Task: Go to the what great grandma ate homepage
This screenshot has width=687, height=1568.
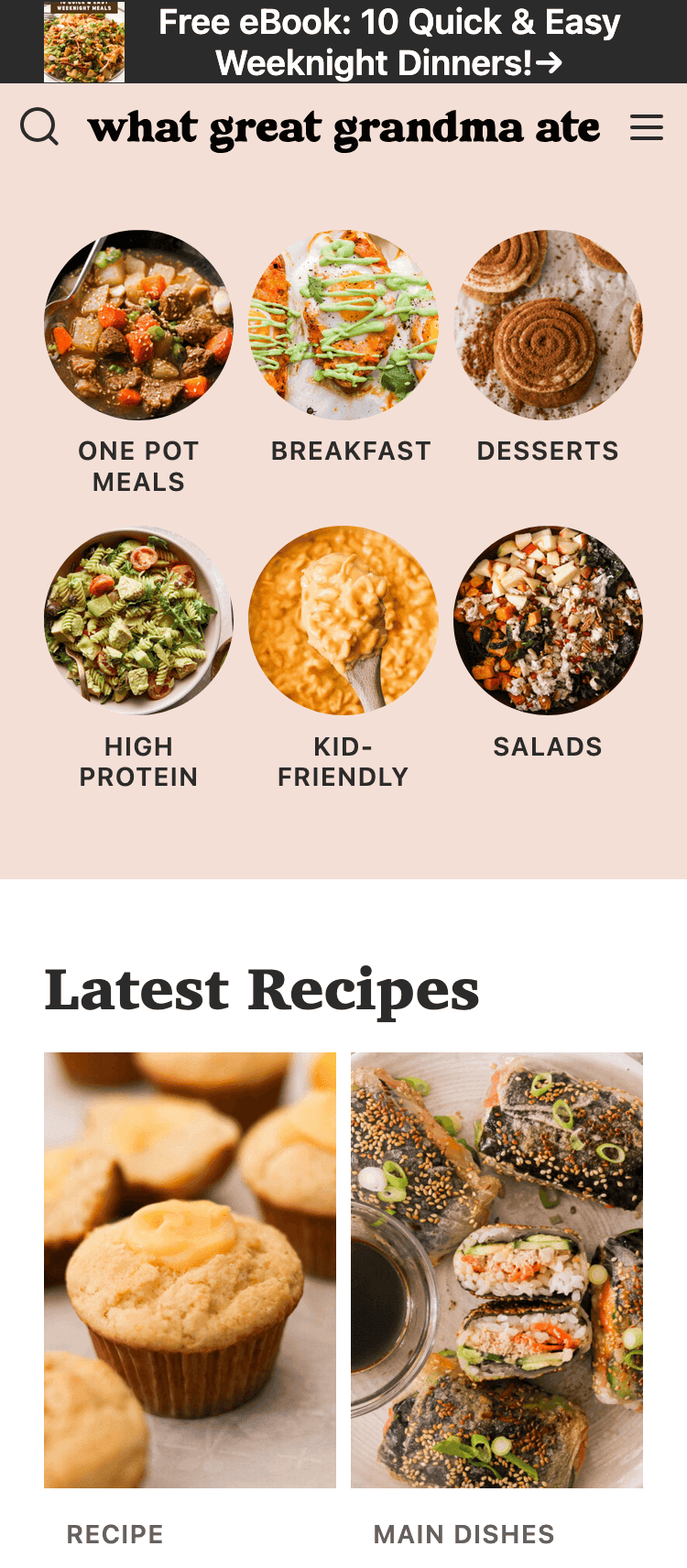Action: coord(343,128)
